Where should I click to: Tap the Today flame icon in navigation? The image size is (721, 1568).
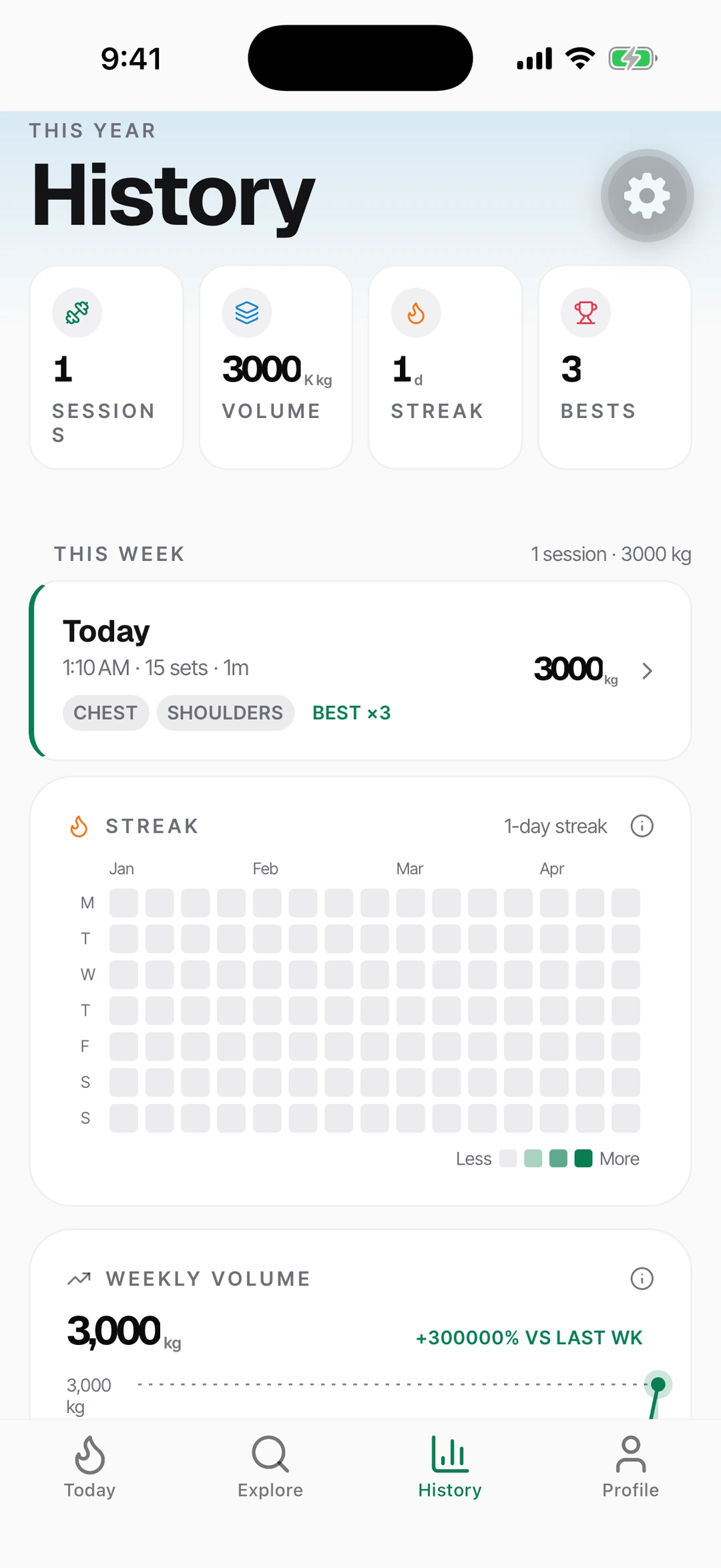[90, 1456]
